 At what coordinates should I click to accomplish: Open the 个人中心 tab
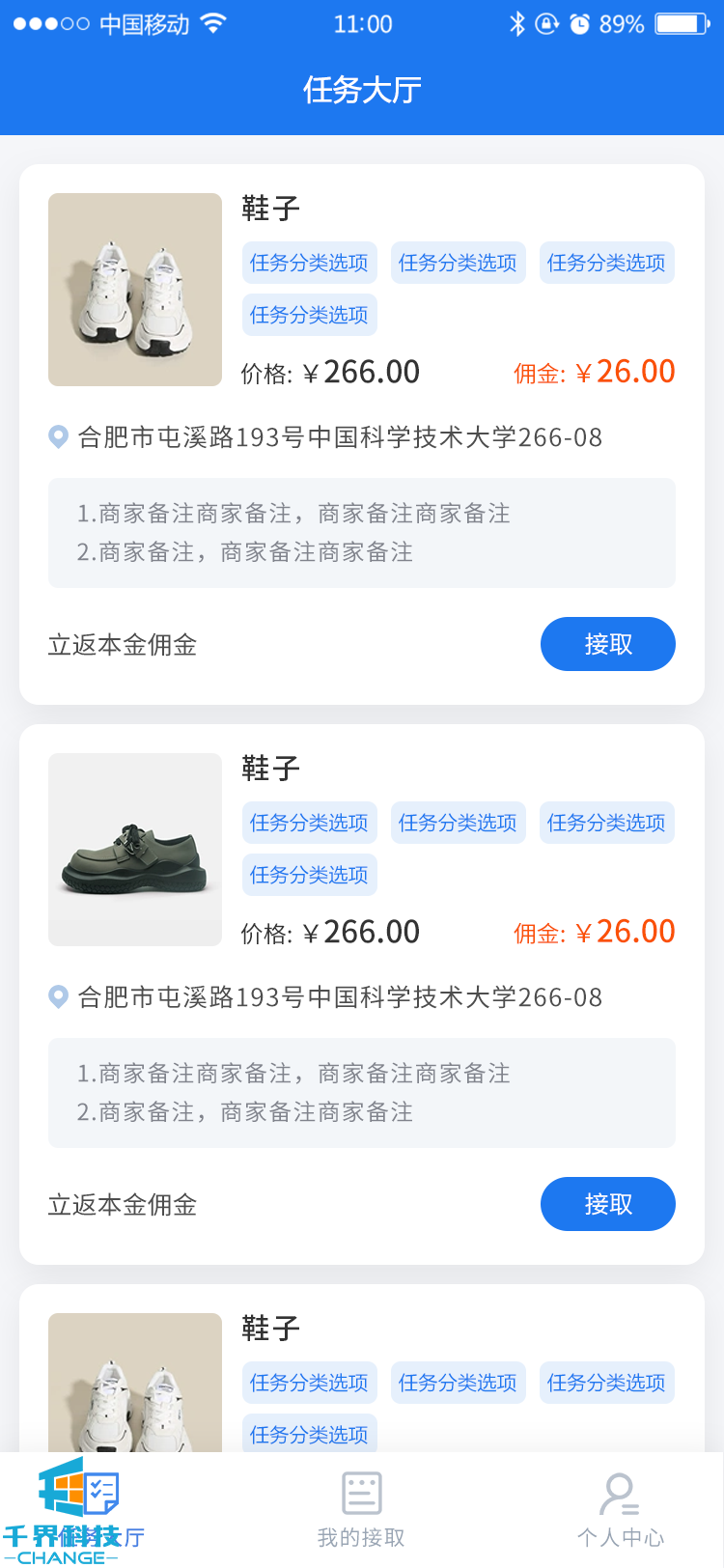click(x=620, y=1510)
